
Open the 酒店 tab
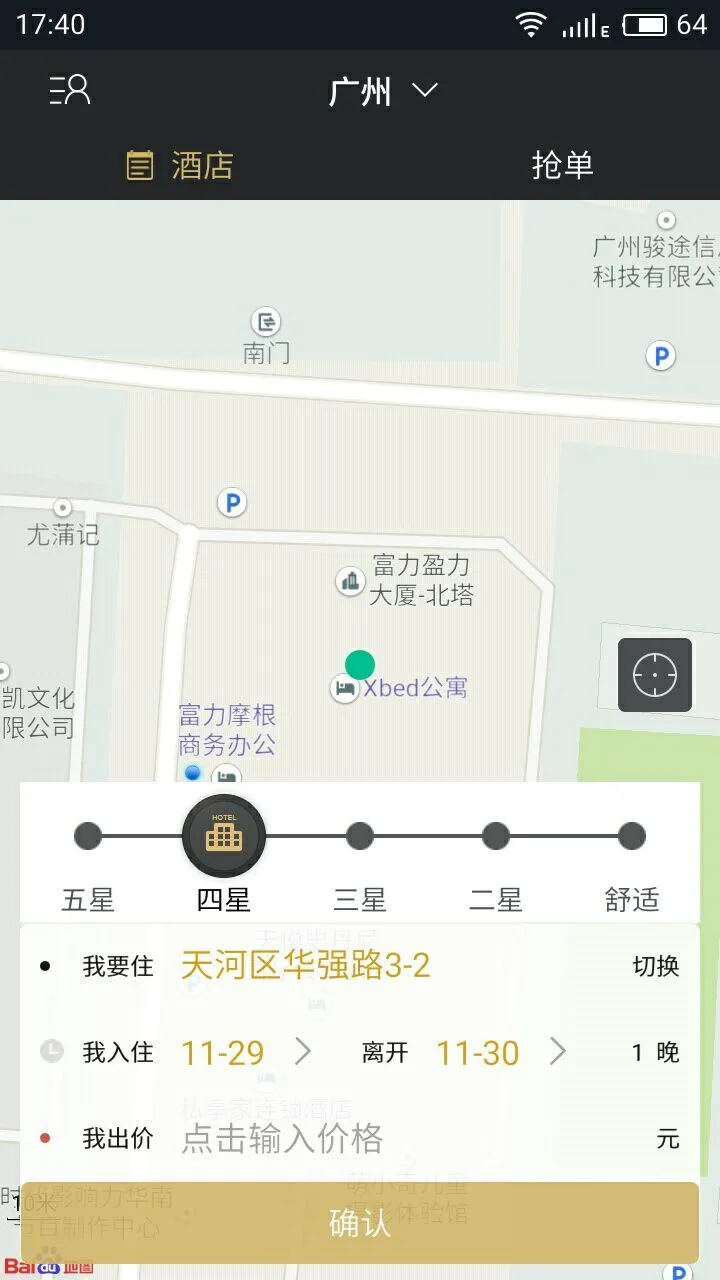point(180,165)
